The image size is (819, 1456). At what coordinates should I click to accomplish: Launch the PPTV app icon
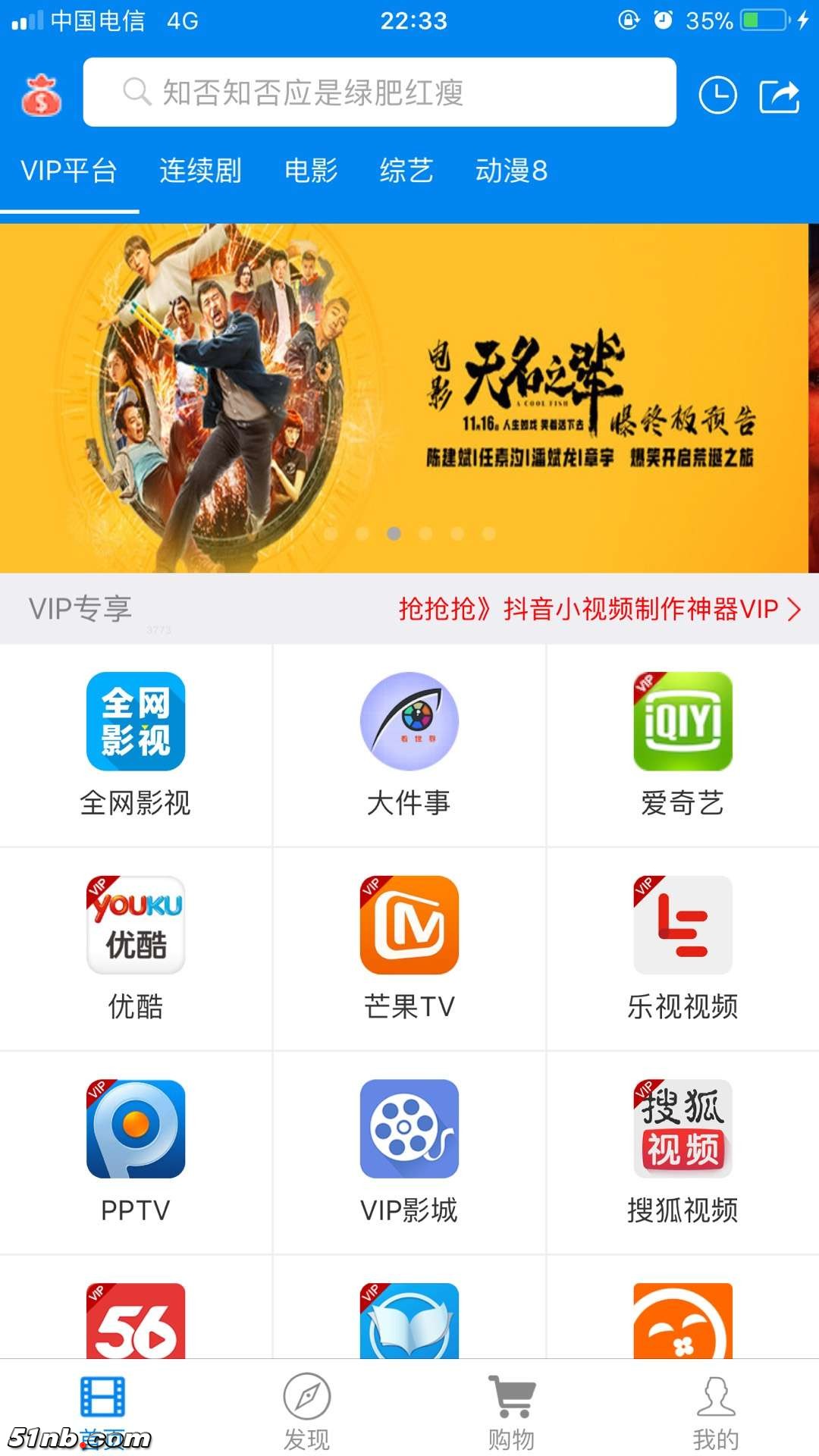136,1128
